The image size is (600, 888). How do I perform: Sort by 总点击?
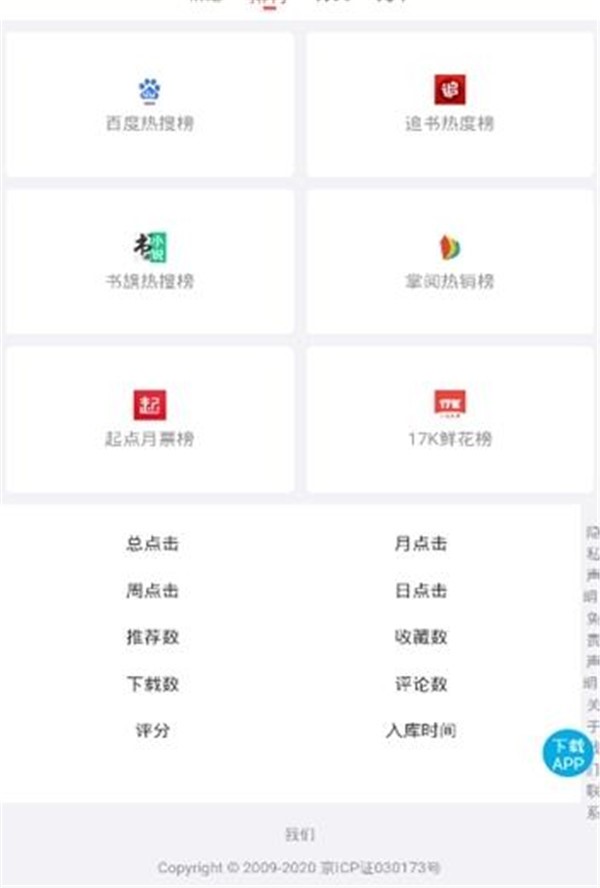(152, 544)
